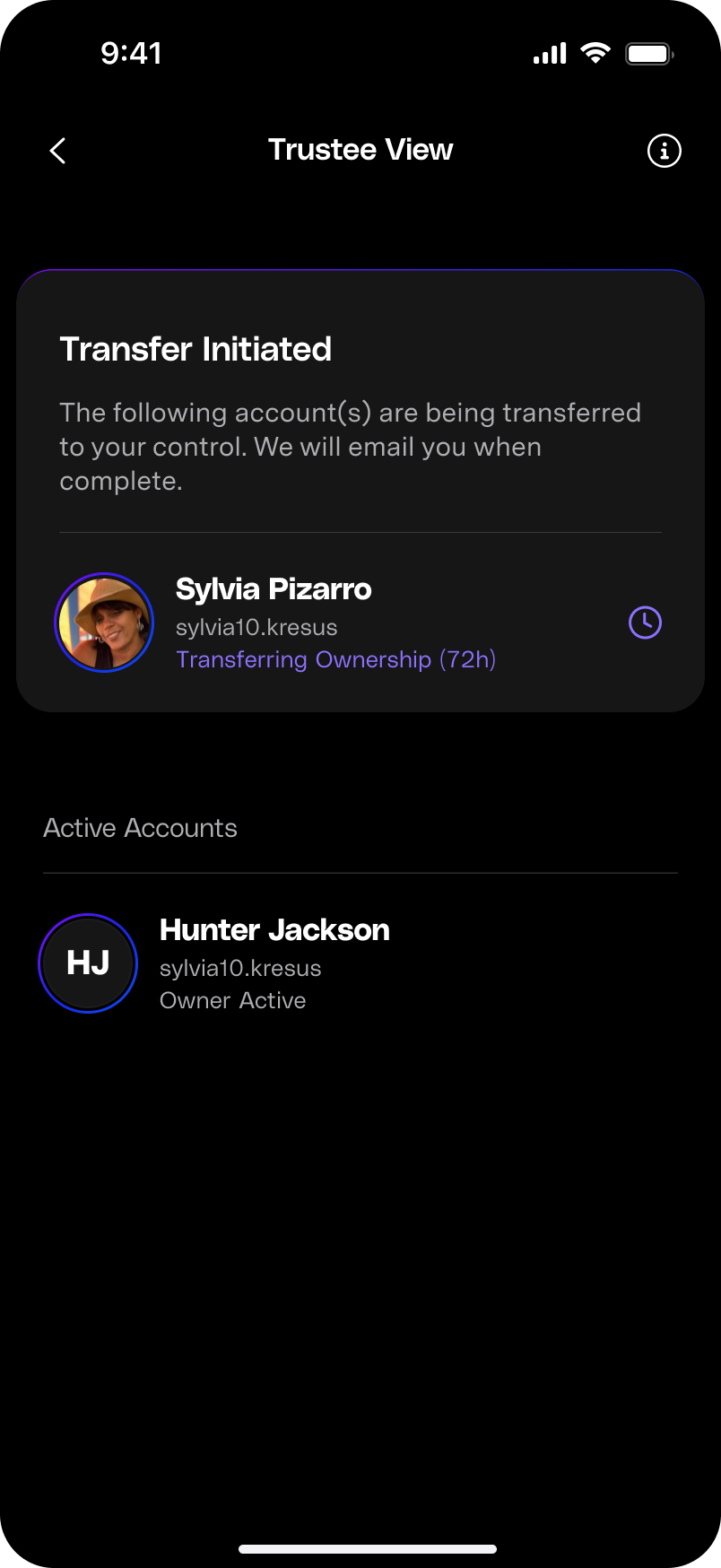Tap the clock showing 9:41

(x=132, y=53)
